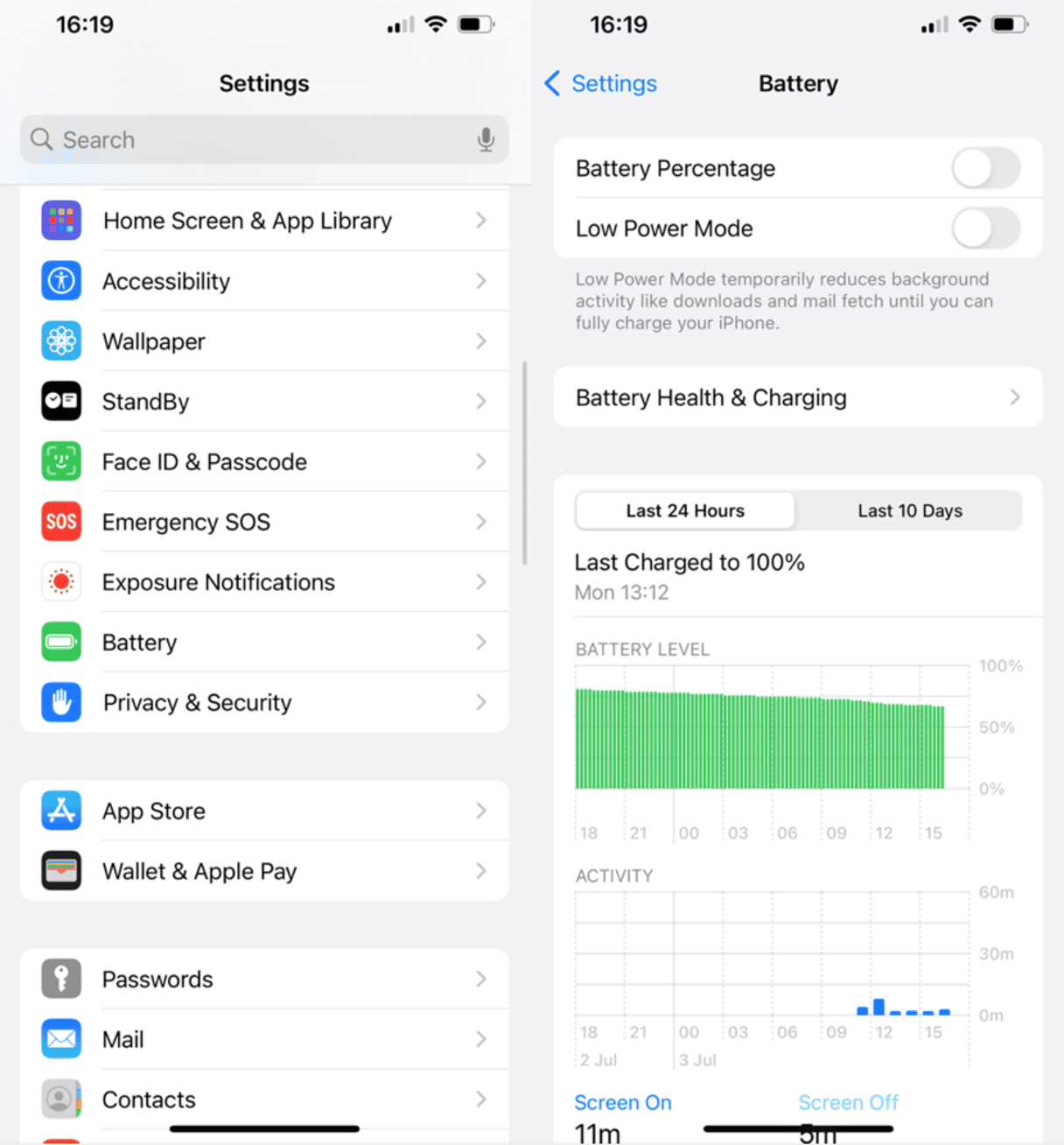Open Emergency SOS settings
This screenshot has width=1064, height=1145.
[x=262, y=523]
